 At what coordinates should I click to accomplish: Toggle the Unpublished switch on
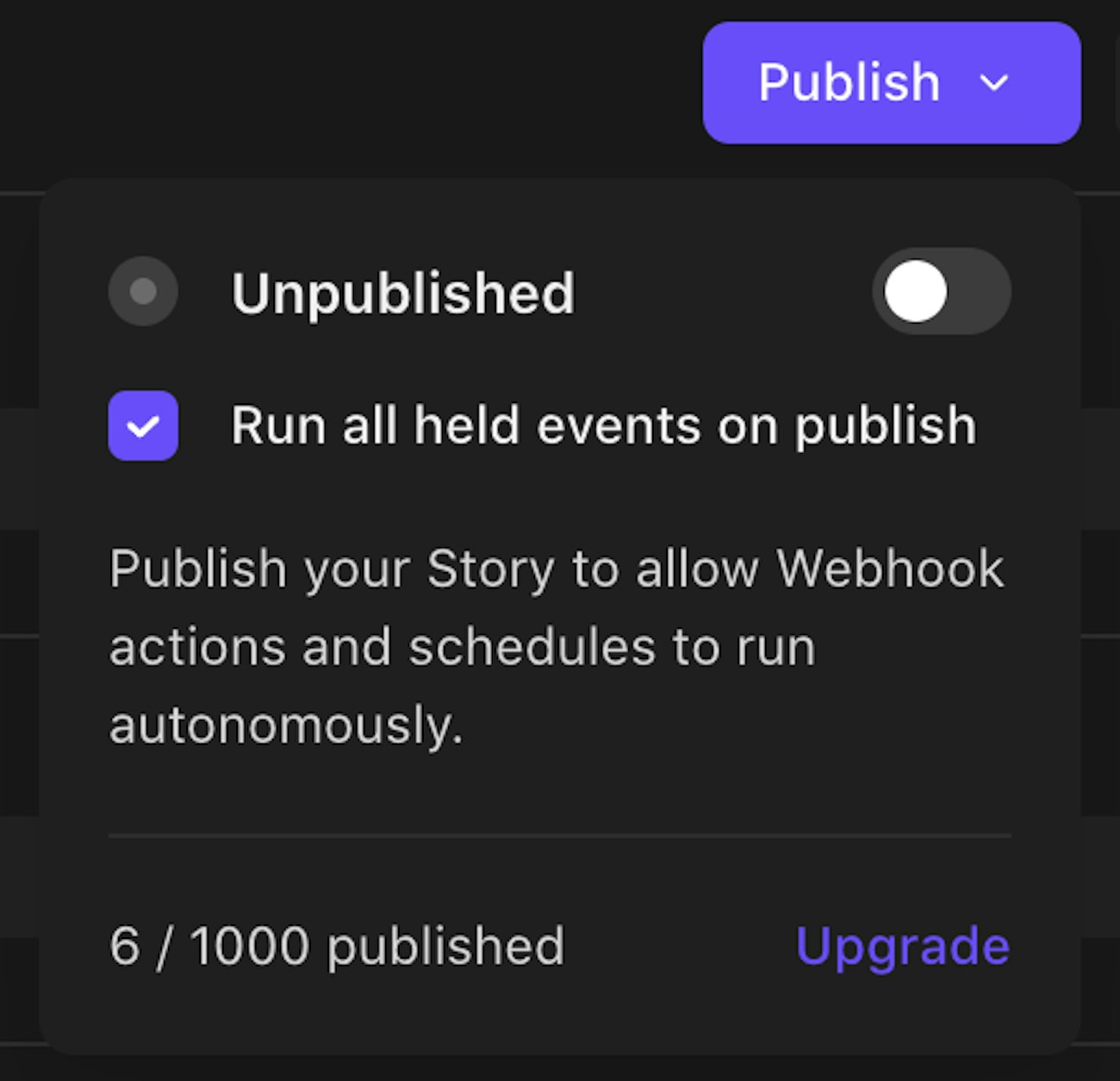941,291
